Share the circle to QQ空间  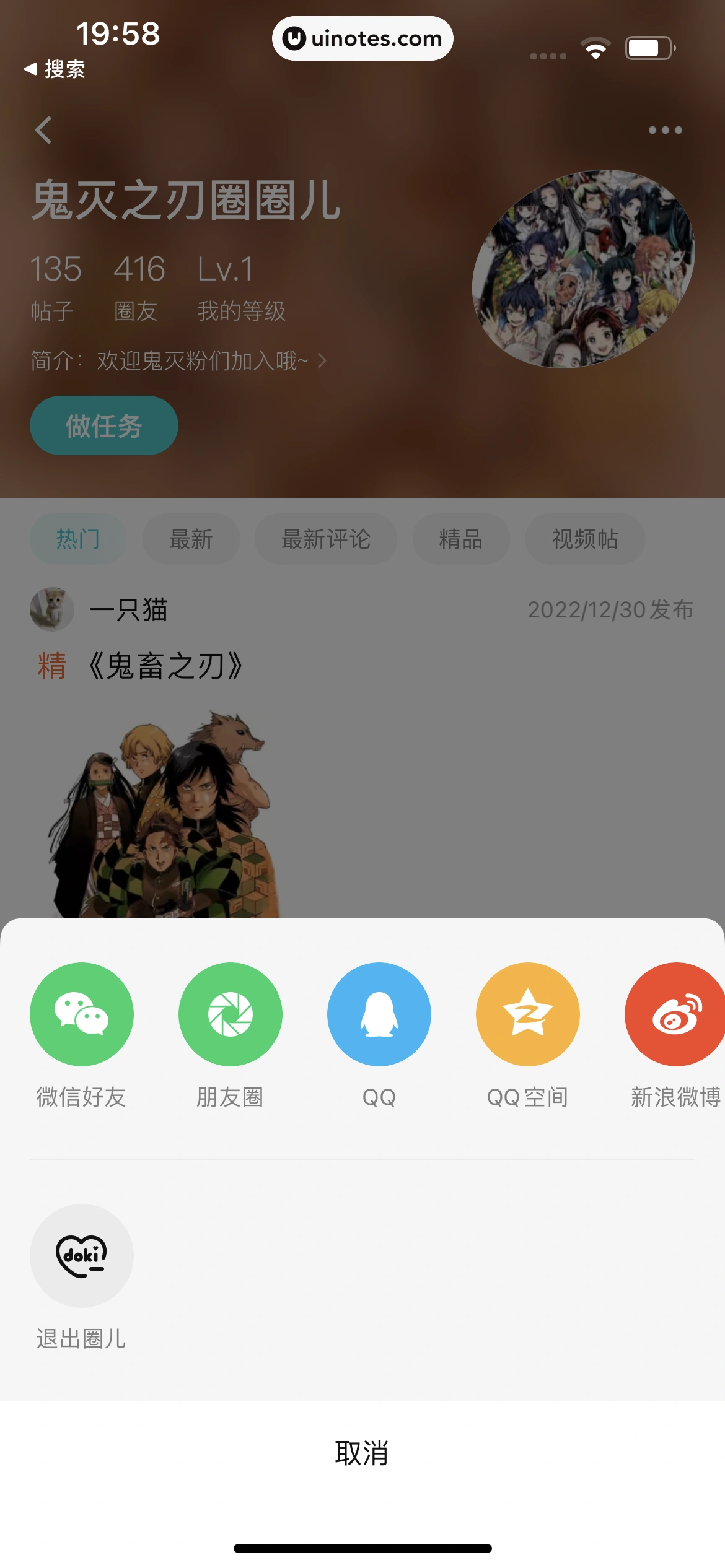point(527,1014)
